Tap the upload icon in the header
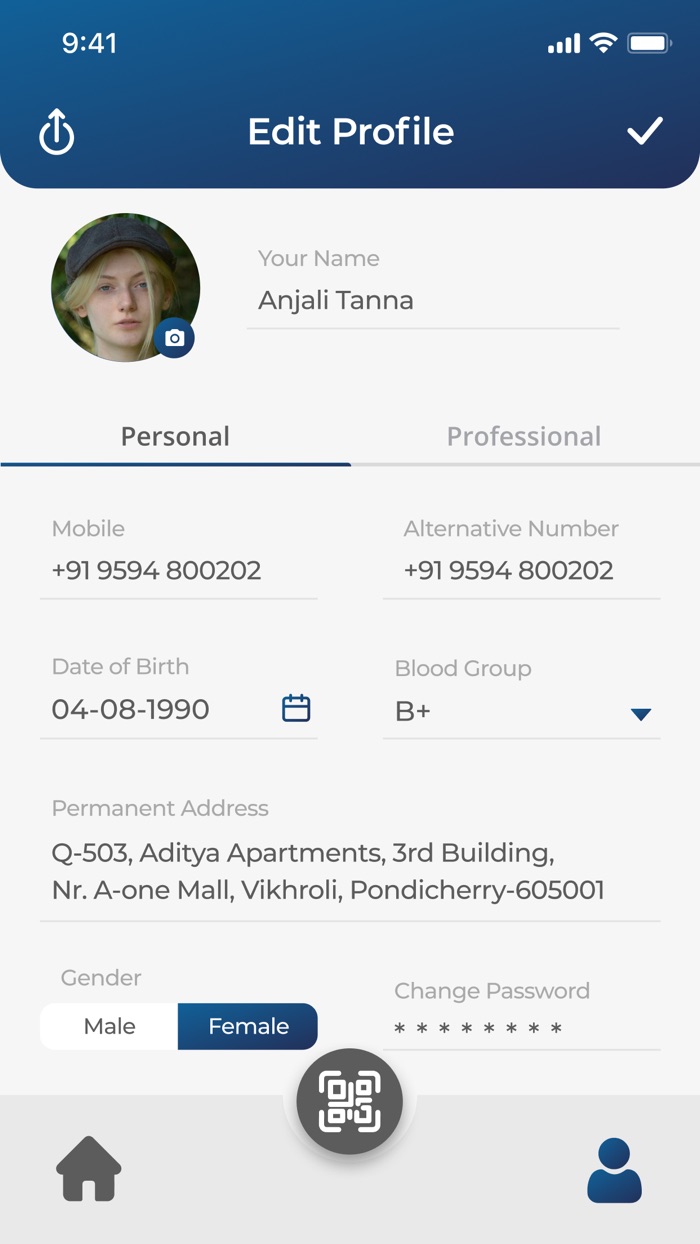The height and width of the screenshot is (1244, 700). pos(57,132)
